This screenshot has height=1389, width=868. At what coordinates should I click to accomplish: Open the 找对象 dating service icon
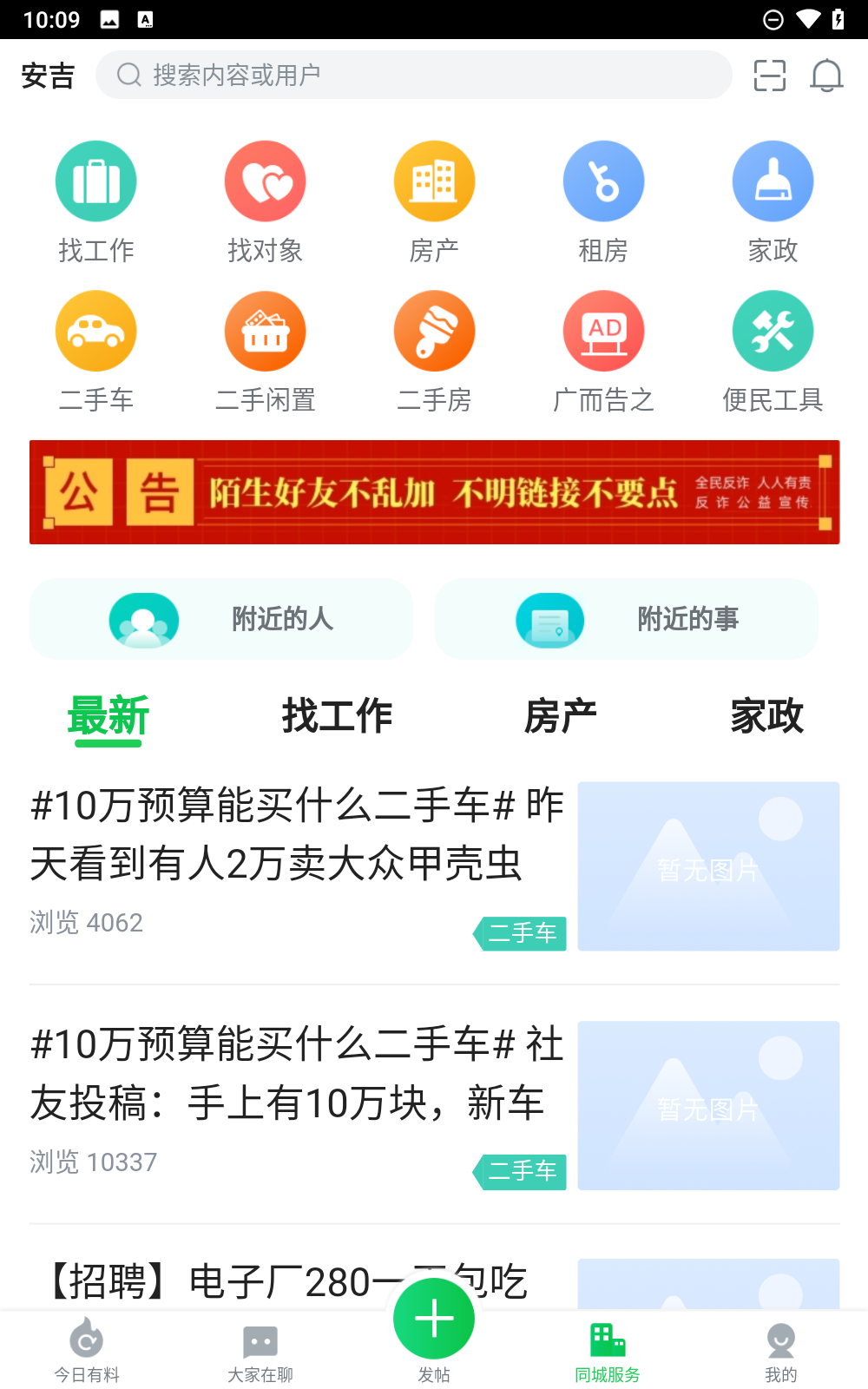pos(265,198)
